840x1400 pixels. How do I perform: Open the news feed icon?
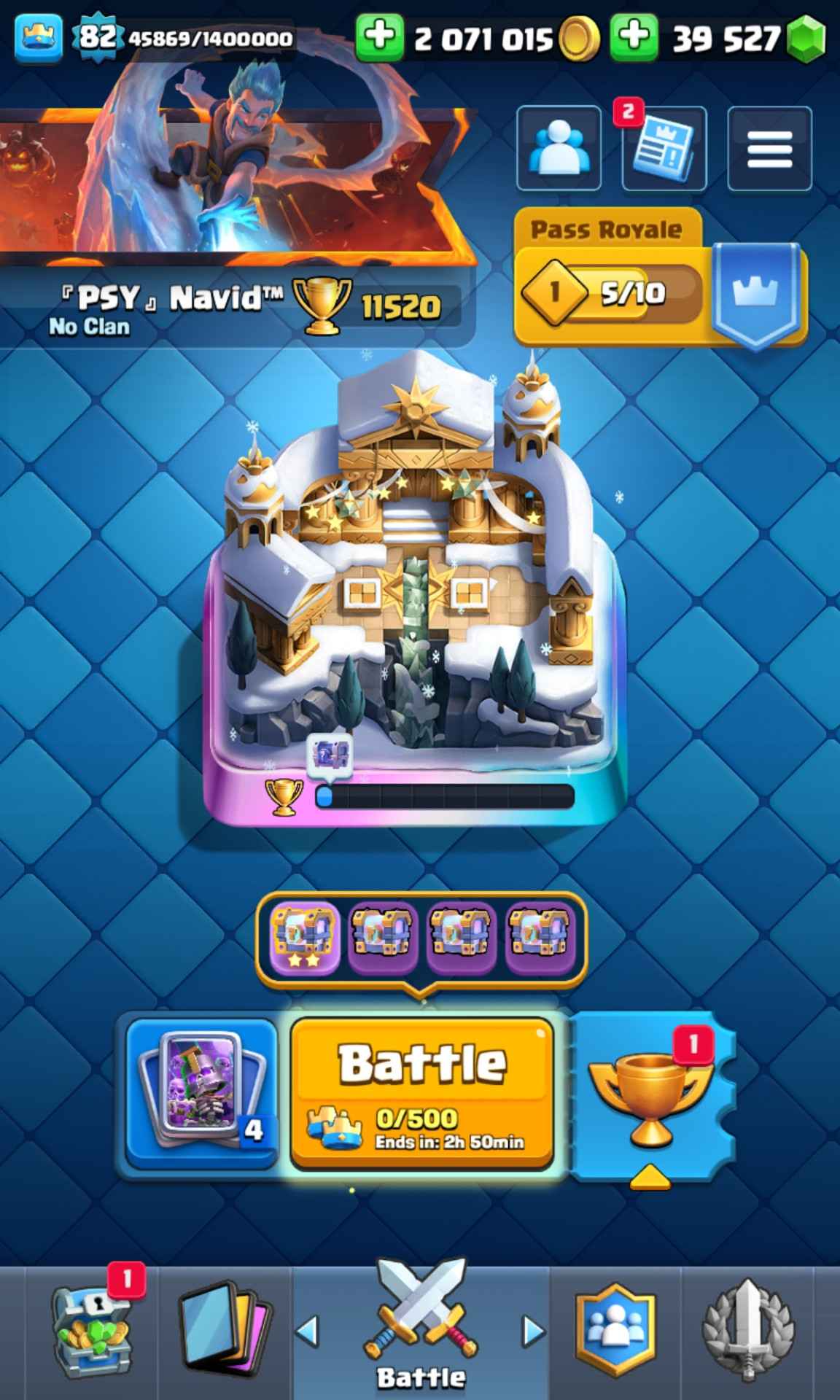tap(664, 149)
